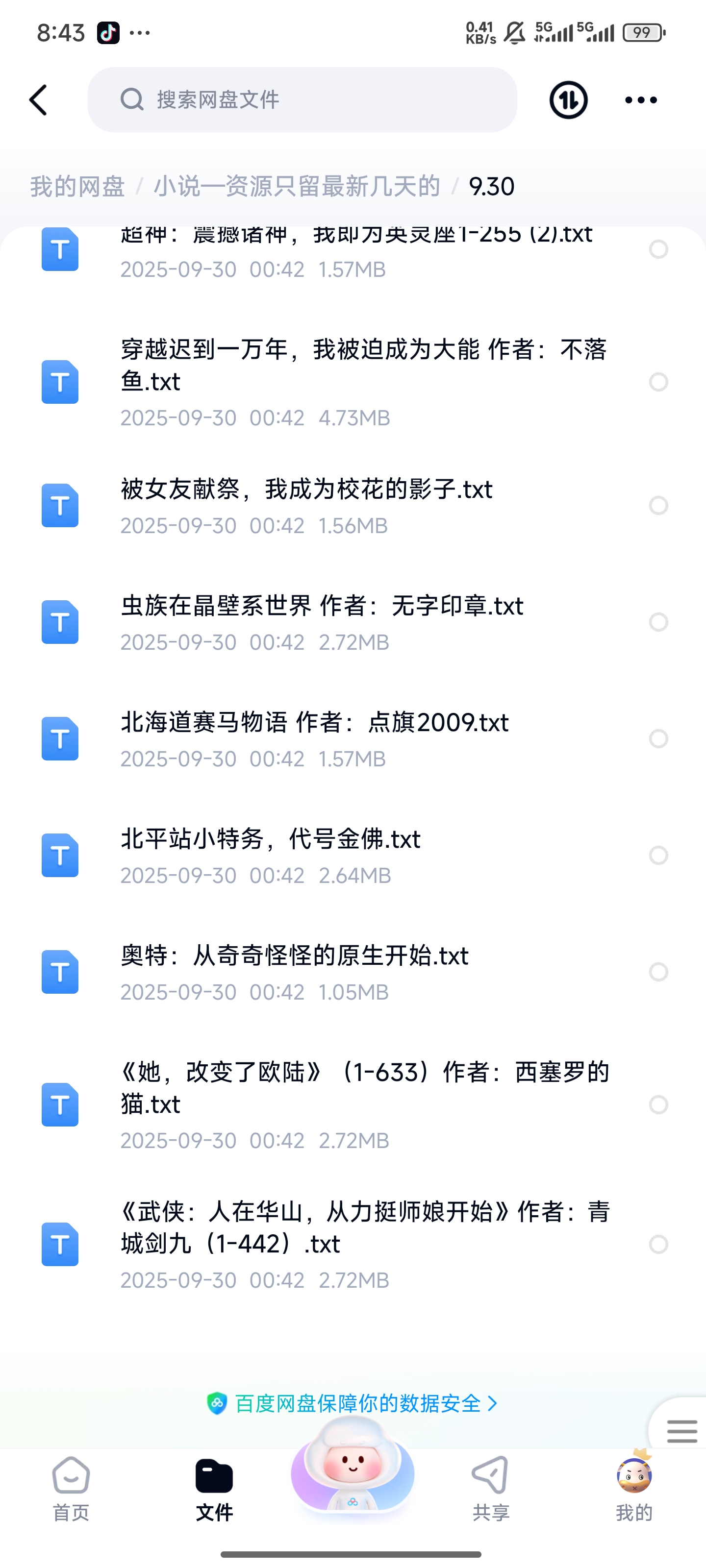This screenshot has height=1568, width=706.
Task: Select the checkbox for 虫族在晶壁系世界 file
Action: click(x=658, y=622)
